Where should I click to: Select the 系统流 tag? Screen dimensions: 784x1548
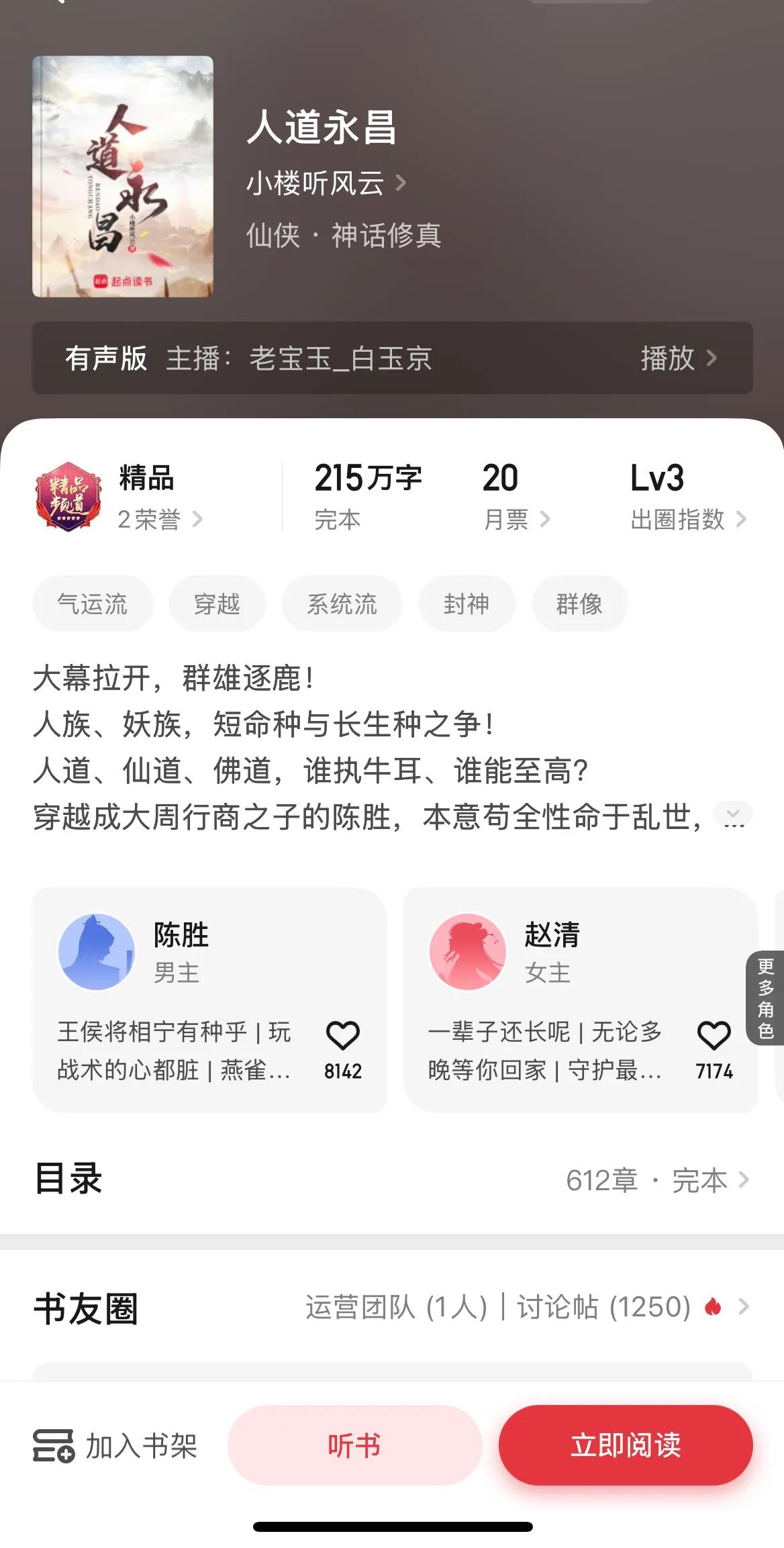342,604
